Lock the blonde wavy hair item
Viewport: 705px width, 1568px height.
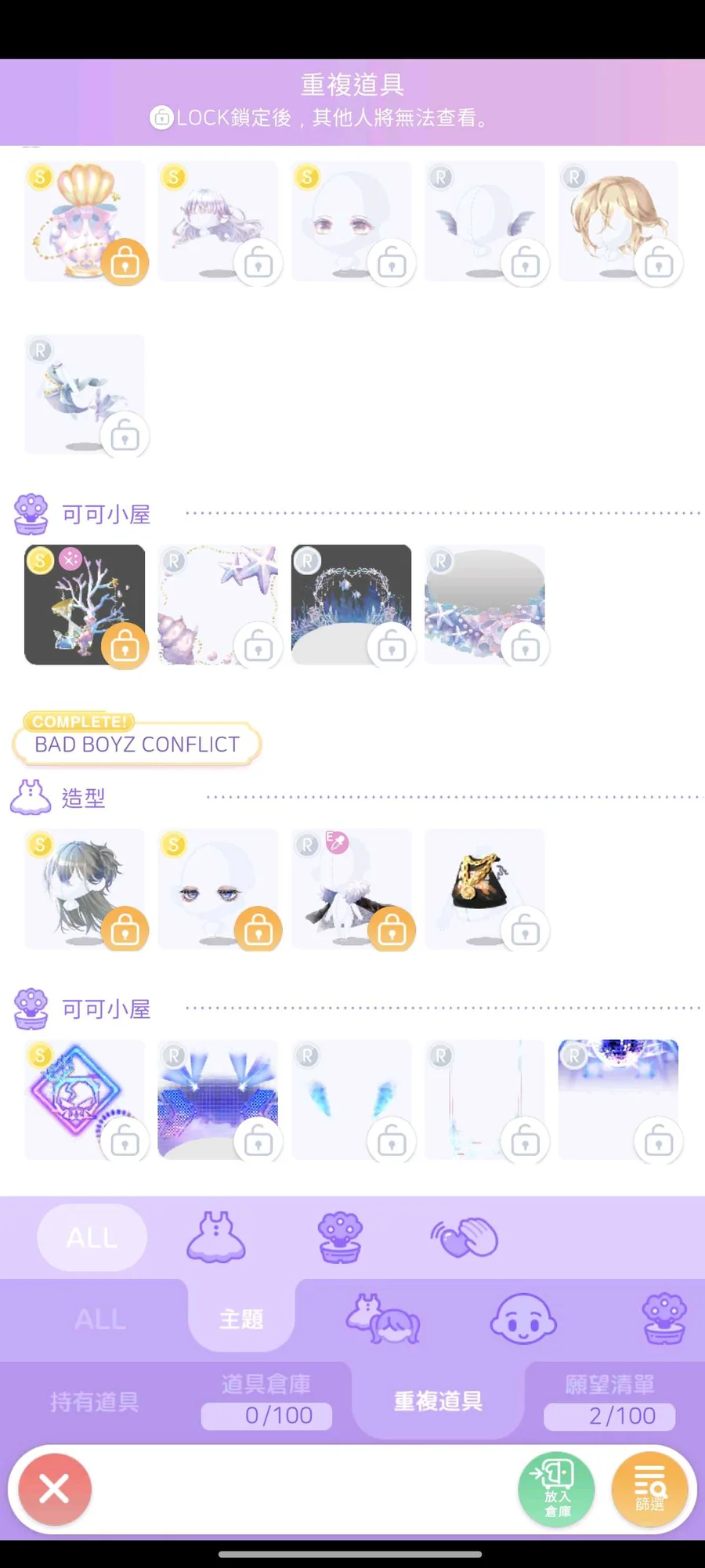click(659, 263)
